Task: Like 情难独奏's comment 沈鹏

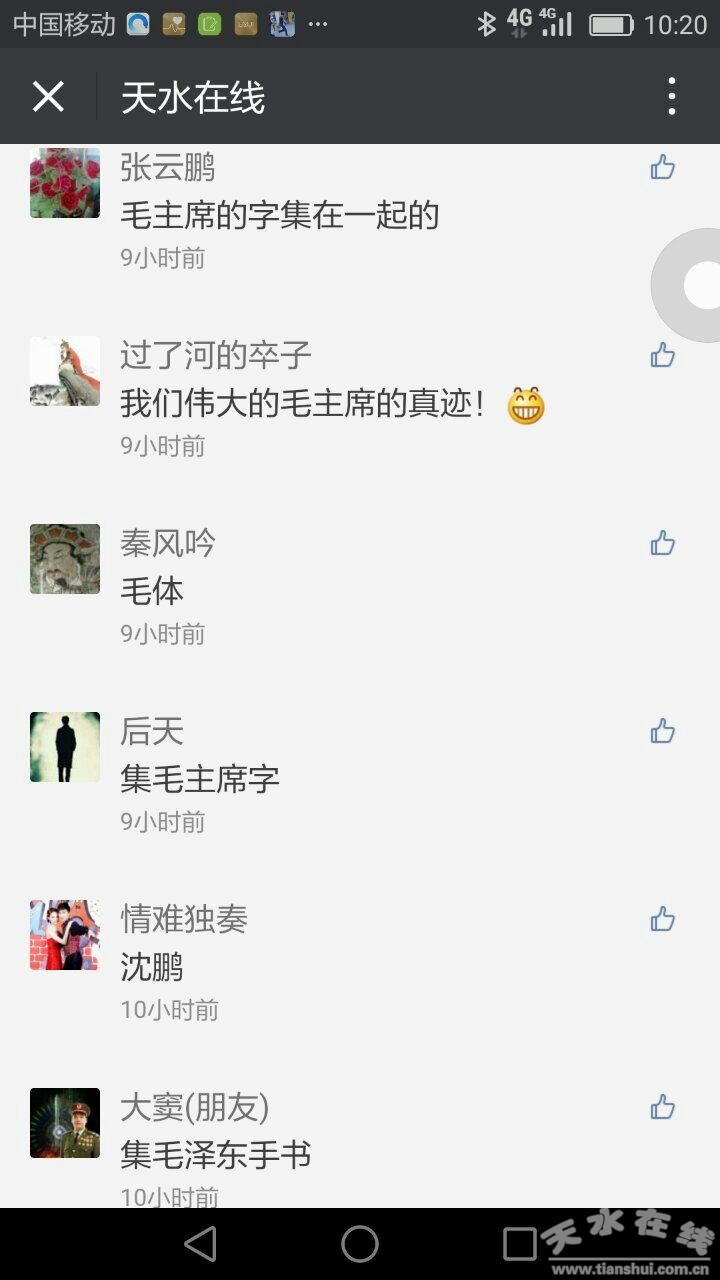Action: 662,919
